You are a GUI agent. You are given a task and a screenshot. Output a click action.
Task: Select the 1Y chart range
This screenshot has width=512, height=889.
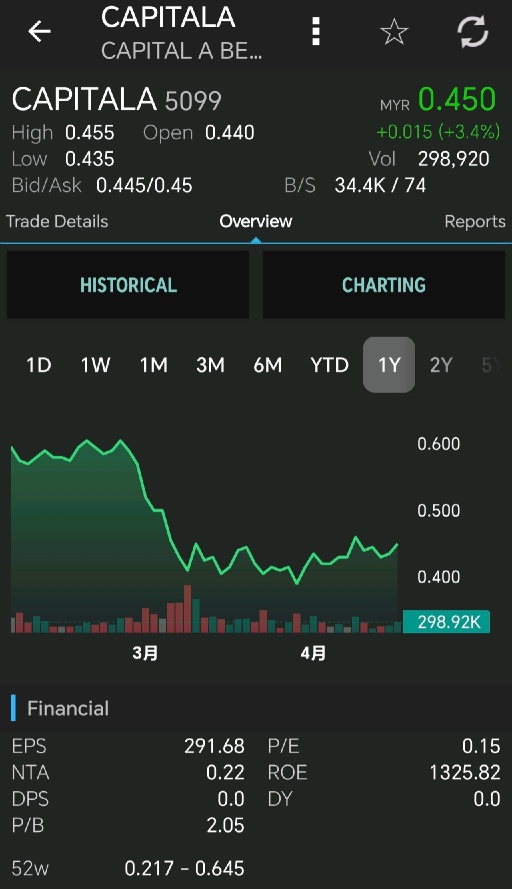pos(389,365)
